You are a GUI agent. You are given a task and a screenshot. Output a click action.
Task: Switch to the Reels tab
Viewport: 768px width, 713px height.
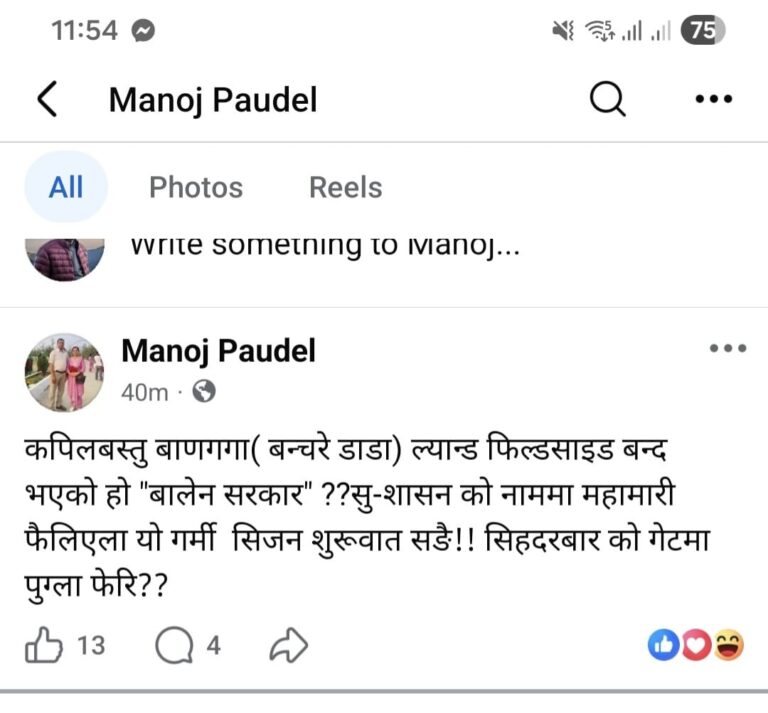tap(345, 188)
